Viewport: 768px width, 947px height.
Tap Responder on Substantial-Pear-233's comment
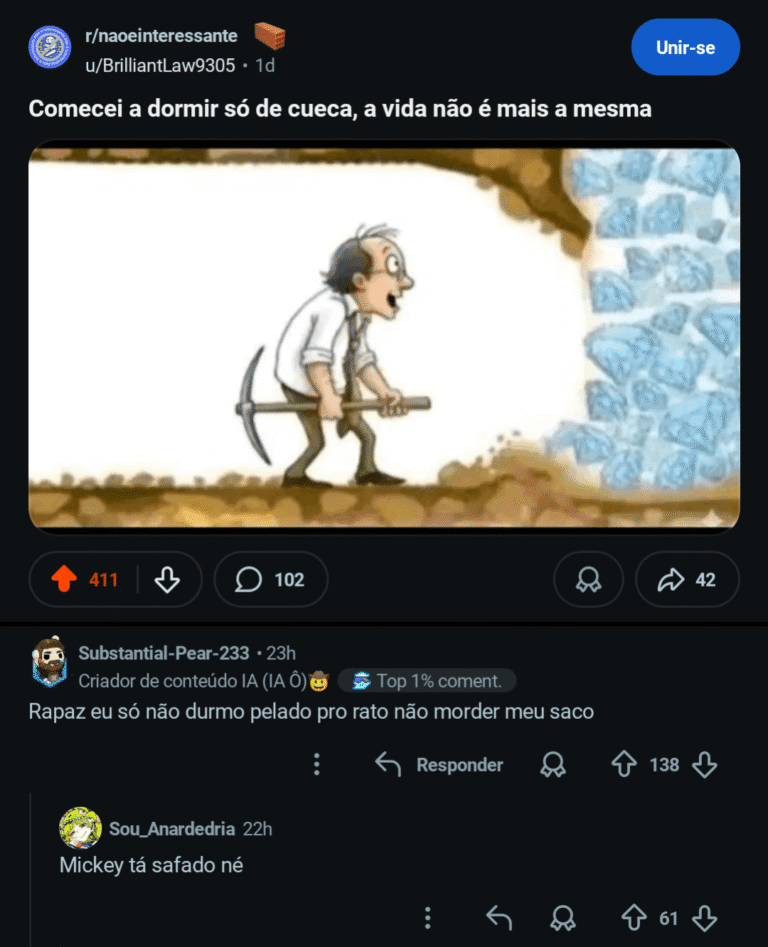pos(439,765)
